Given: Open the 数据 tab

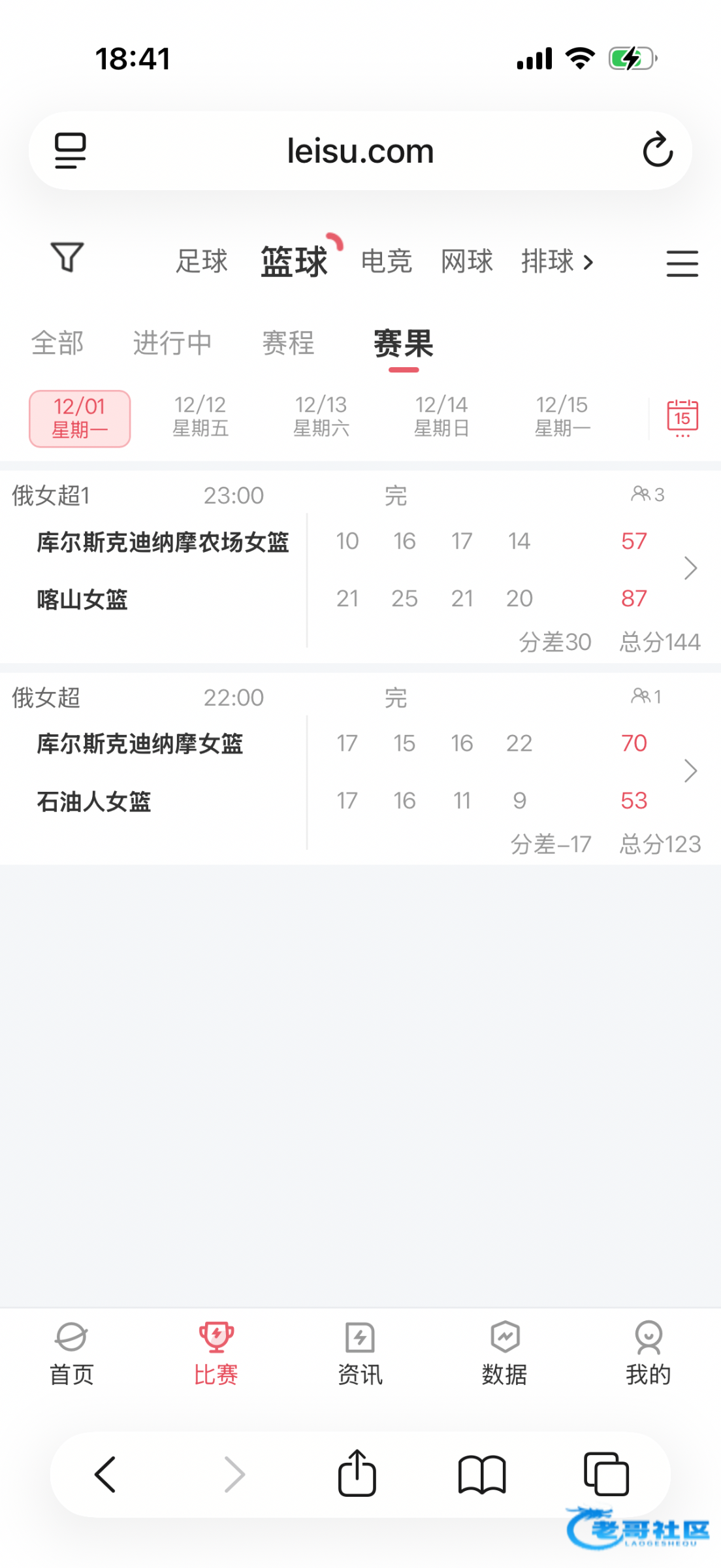Looking at the screenshot, I should point(504,1354).
